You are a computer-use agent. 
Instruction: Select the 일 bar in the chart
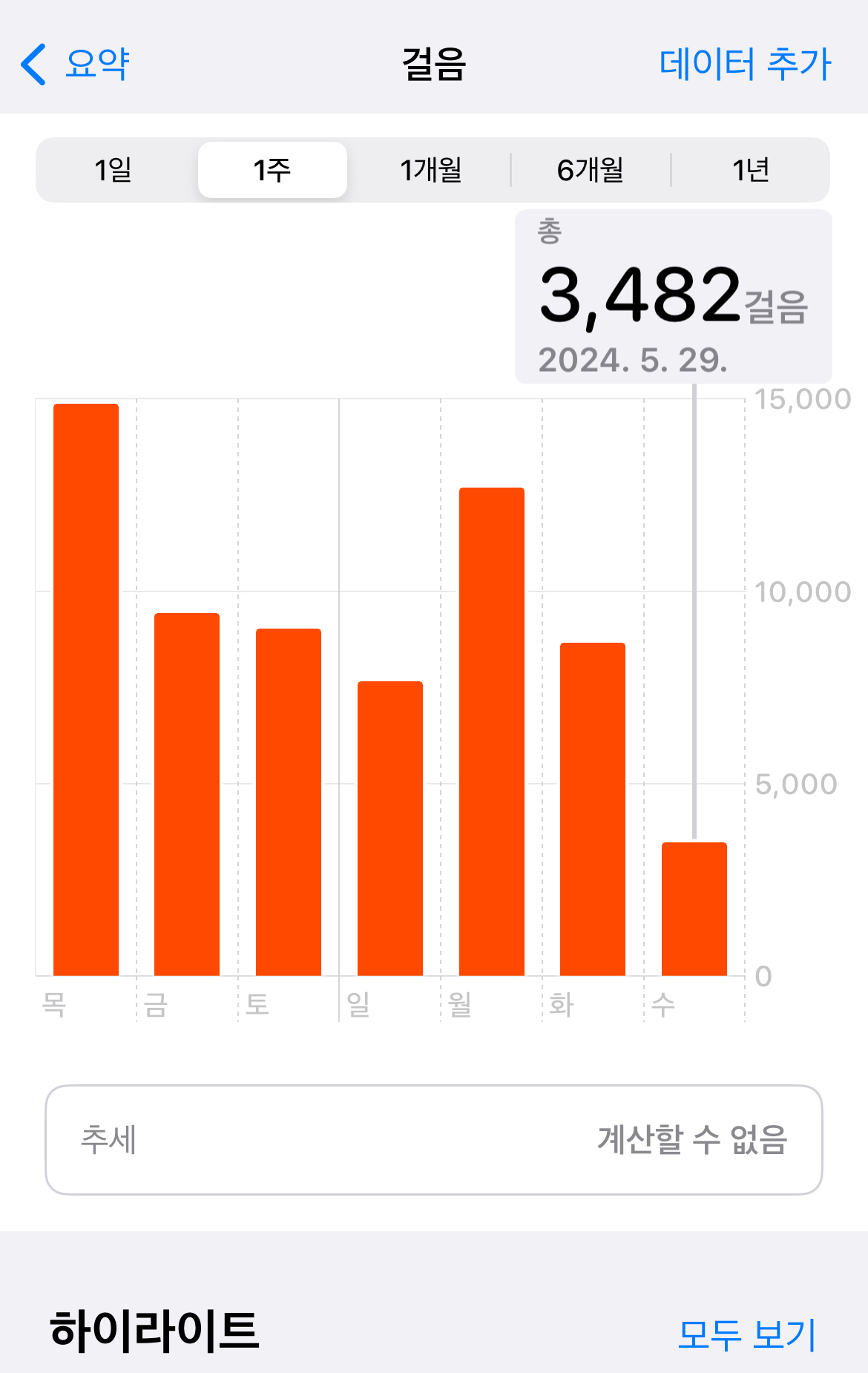(x=390, y=828)
